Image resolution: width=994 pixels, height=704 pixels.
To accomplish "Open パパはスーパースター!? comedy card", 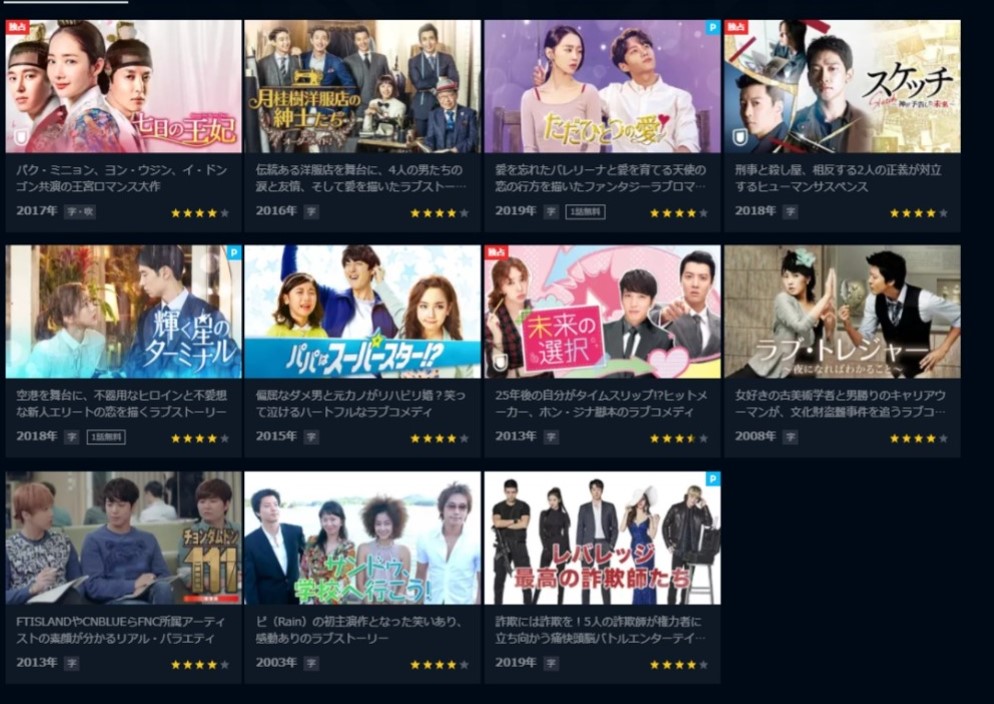I will [x=362, y=312].
